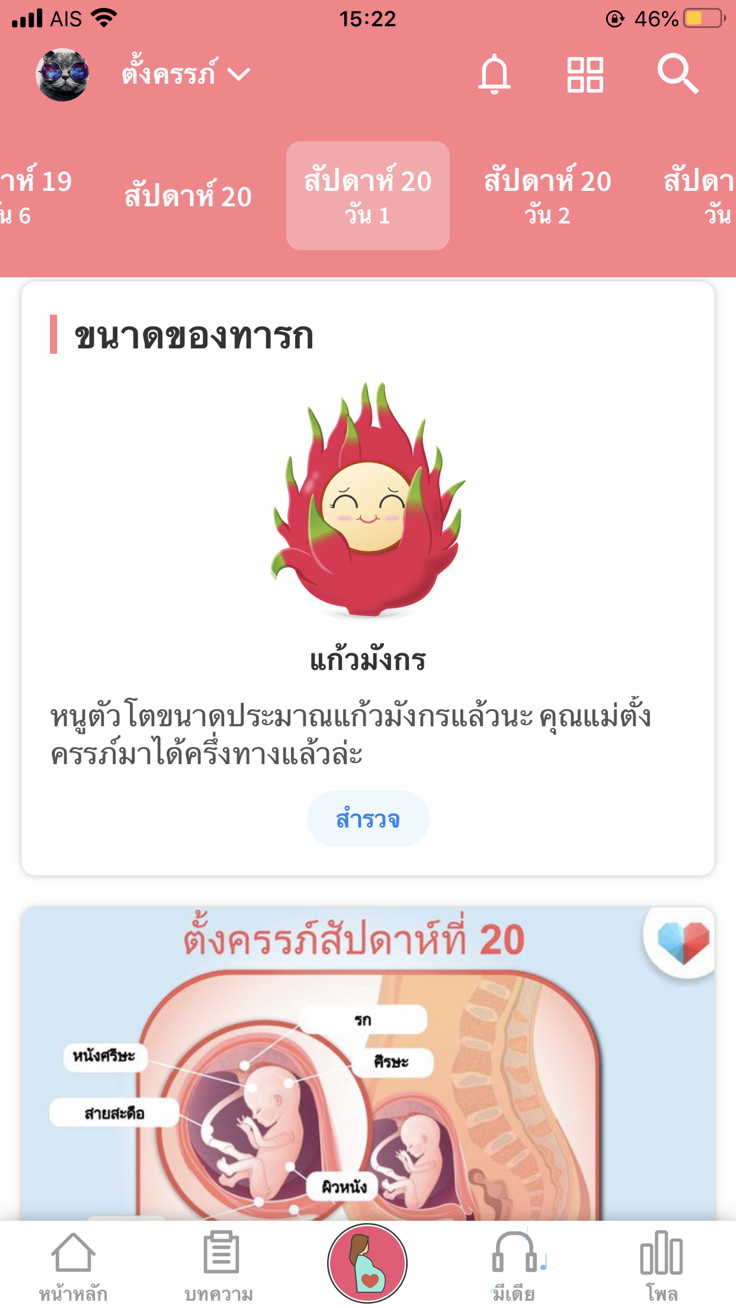Viewport: 736px width, 1308px height.
Task: Open the profile avatar
Action: tap(62, 75)
